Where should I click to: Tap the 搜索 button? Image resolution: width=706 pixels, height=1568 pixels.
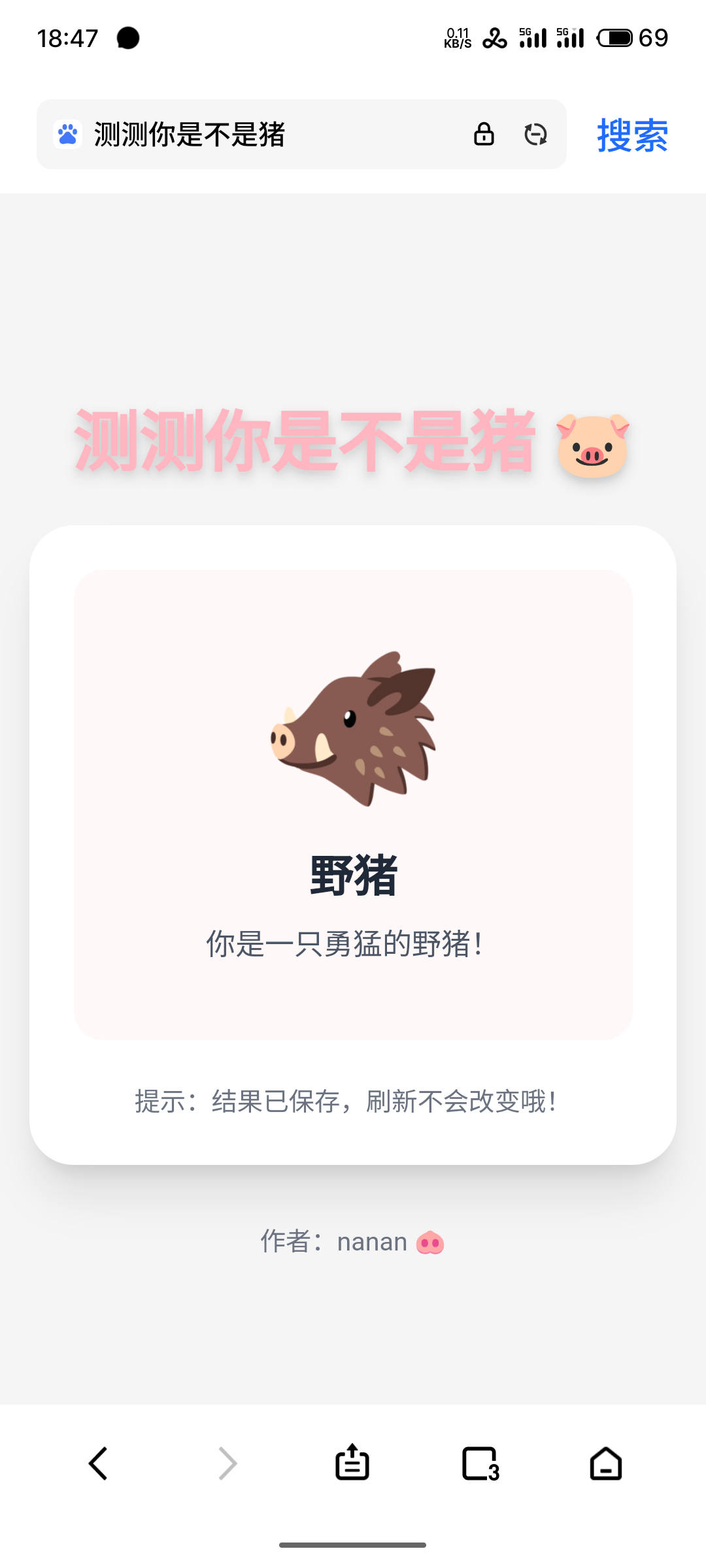coord(632,136)
